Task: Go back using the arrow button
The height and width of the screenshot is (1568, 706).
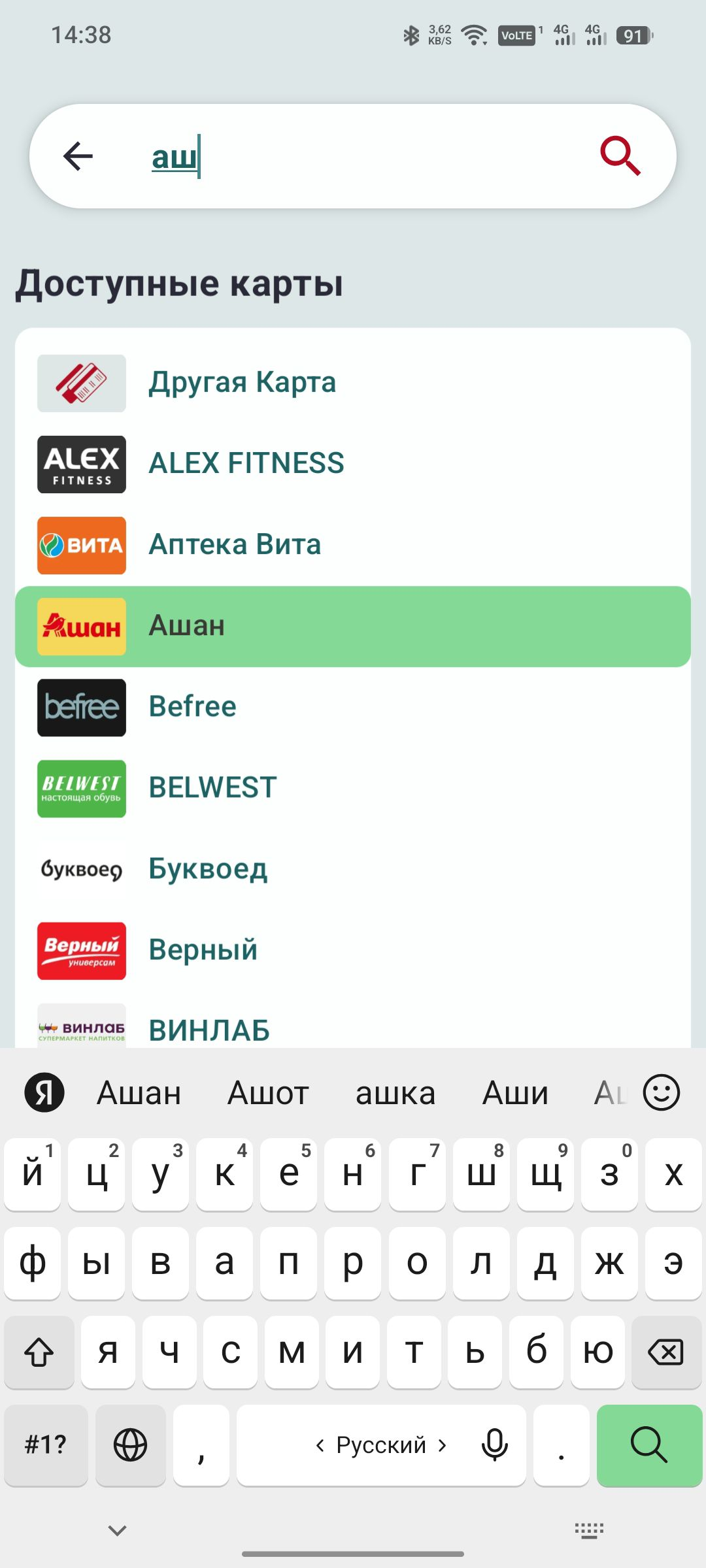Action: pyautogui.click(x=78, y=155)
